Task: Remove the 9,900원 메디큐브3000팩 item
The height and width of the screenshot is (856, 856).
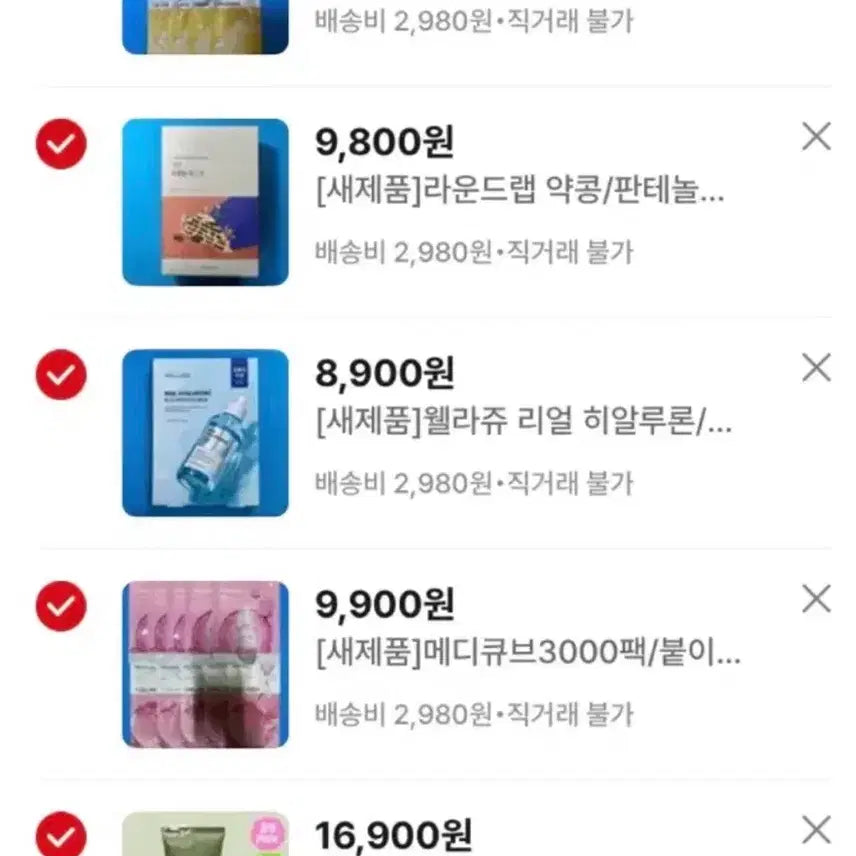Action: [x=816, y=600]
